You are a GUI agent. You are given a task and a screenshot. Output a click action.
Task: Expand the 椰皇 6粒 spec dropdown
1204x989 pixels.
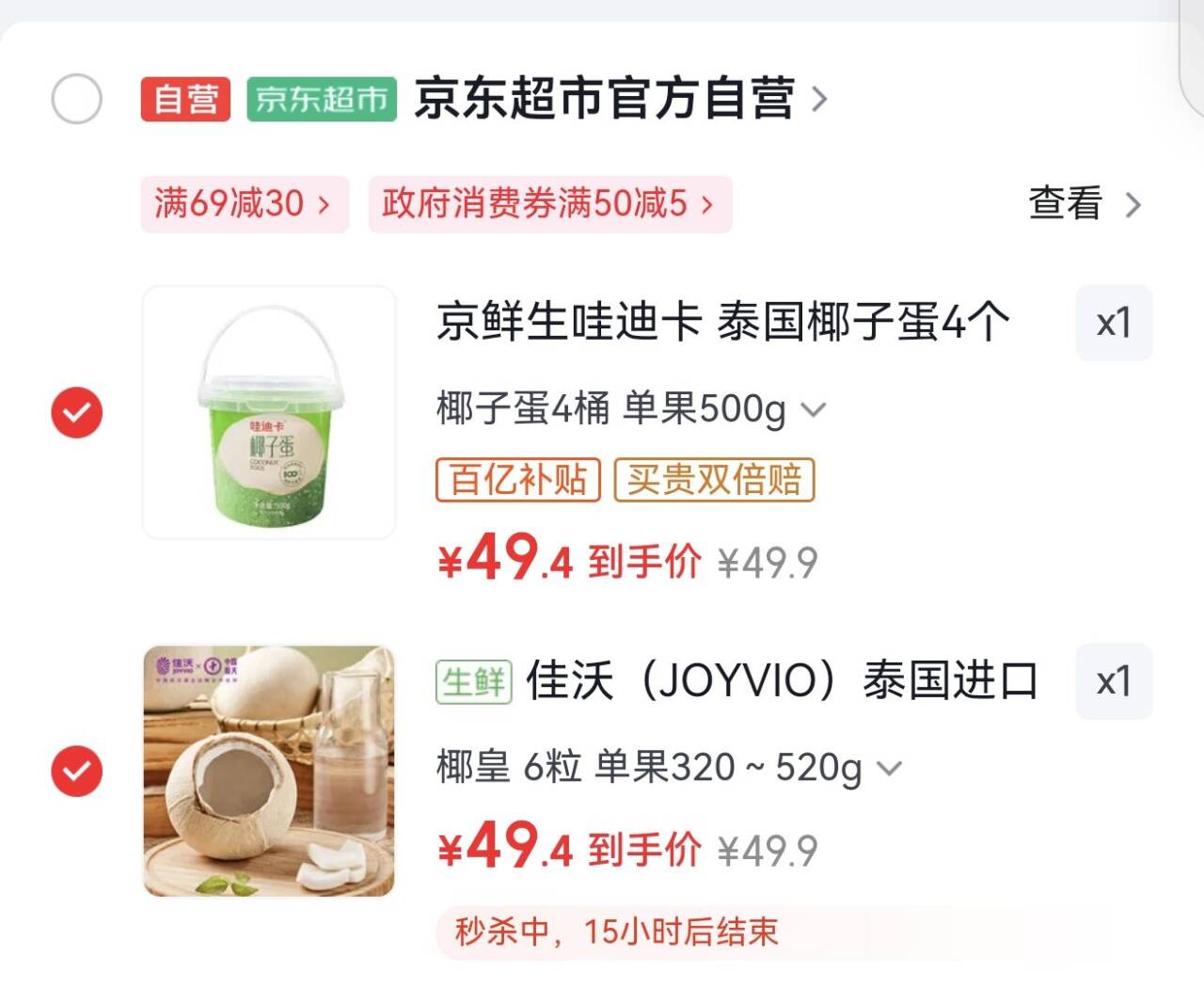tap(668, 768)
